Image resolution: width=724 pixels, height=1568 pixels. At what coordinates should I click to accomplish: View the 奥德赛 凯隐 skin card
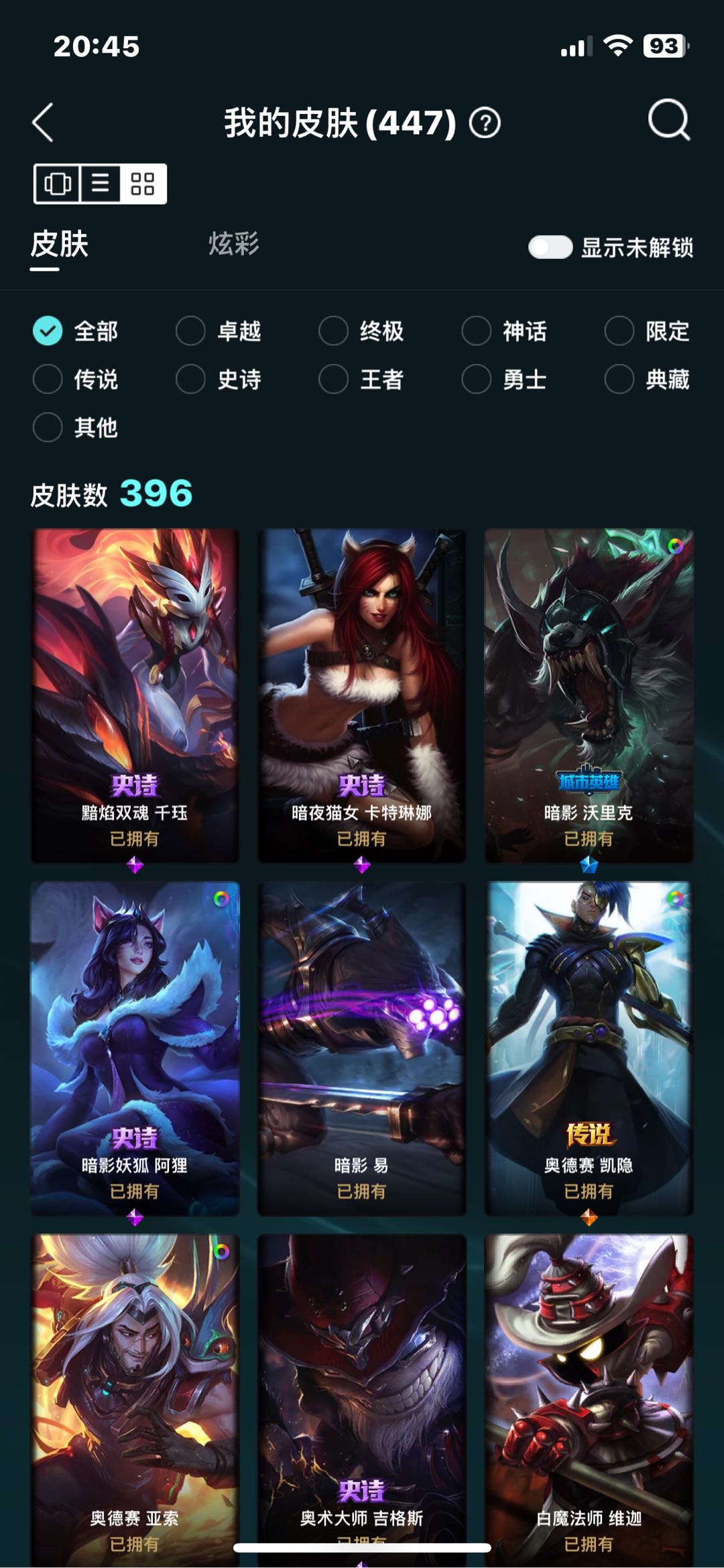(x=589, y=1048)
